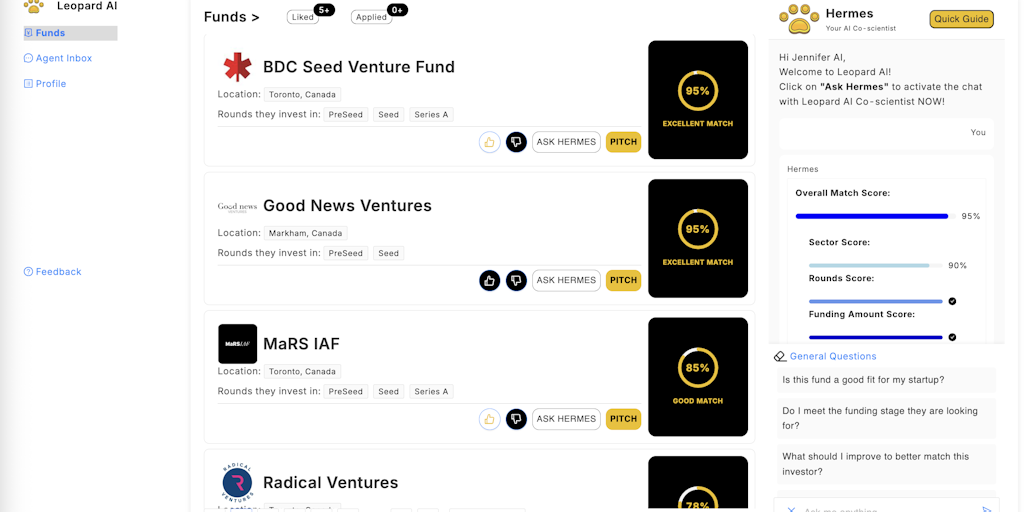Like the MaRS IAF fund
The height and width of the screenshot is (512, 1024).
tap(489, 419)
